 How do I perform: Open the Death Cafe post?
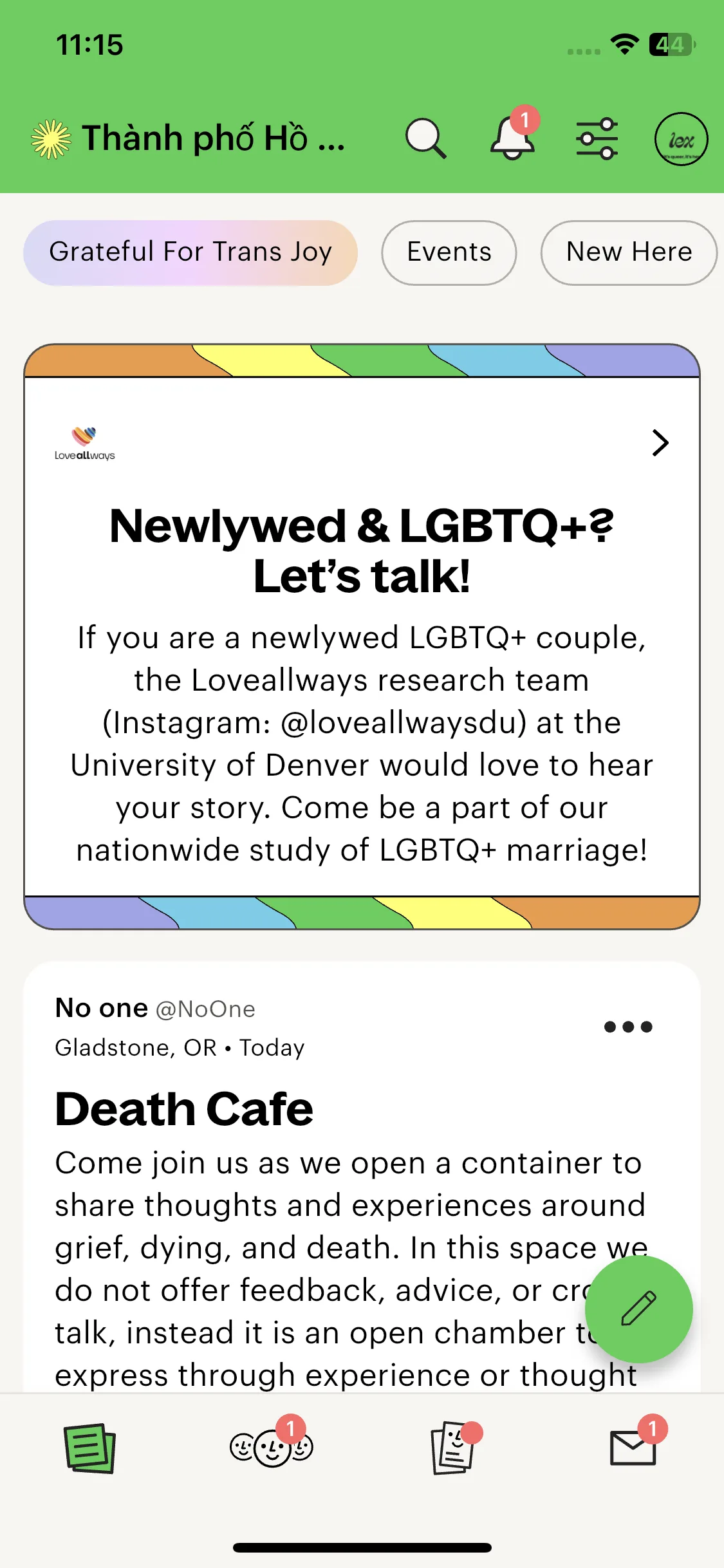[x=184, y=1109]
